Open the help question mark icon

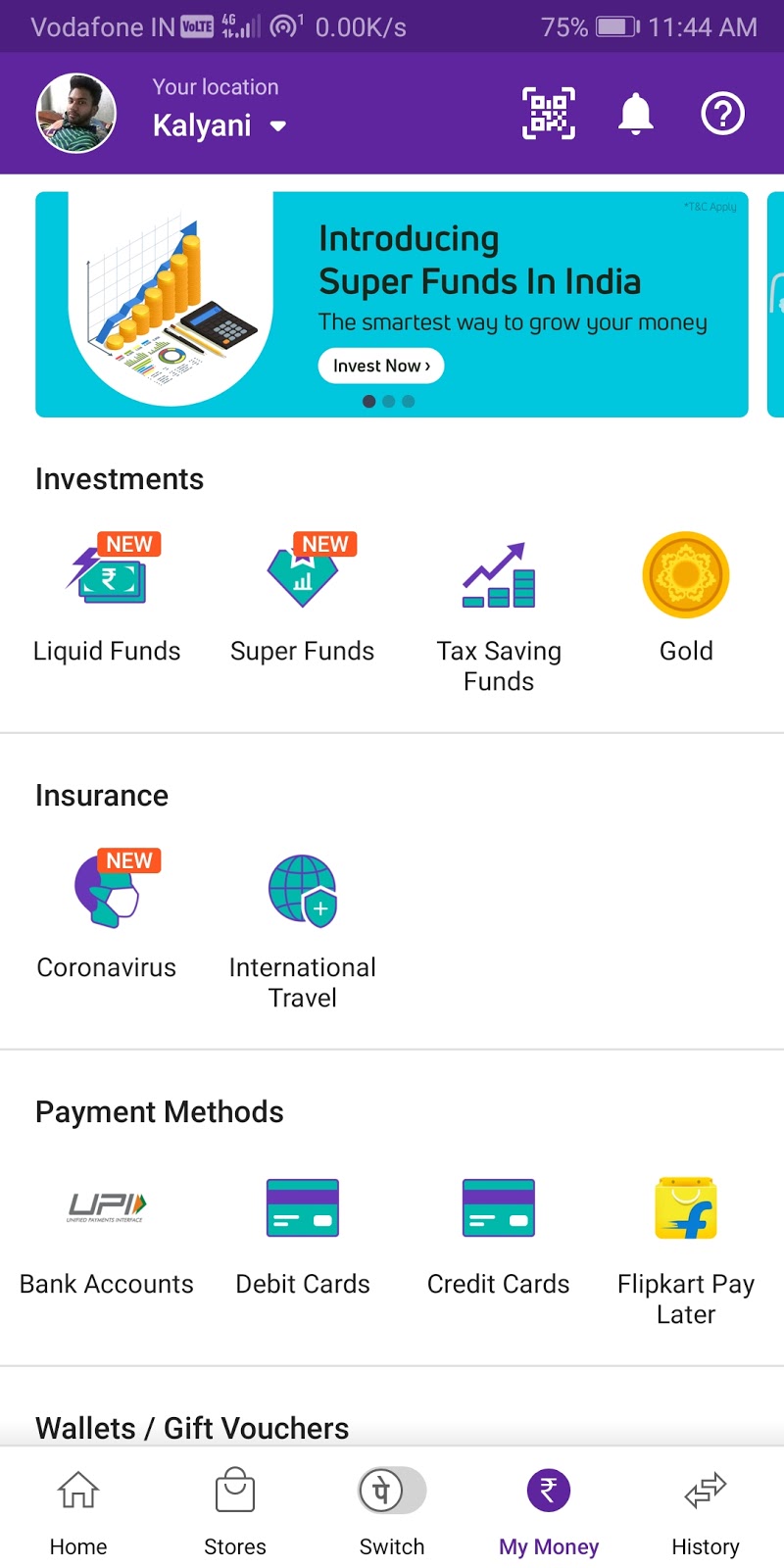[x=722, y=114]
